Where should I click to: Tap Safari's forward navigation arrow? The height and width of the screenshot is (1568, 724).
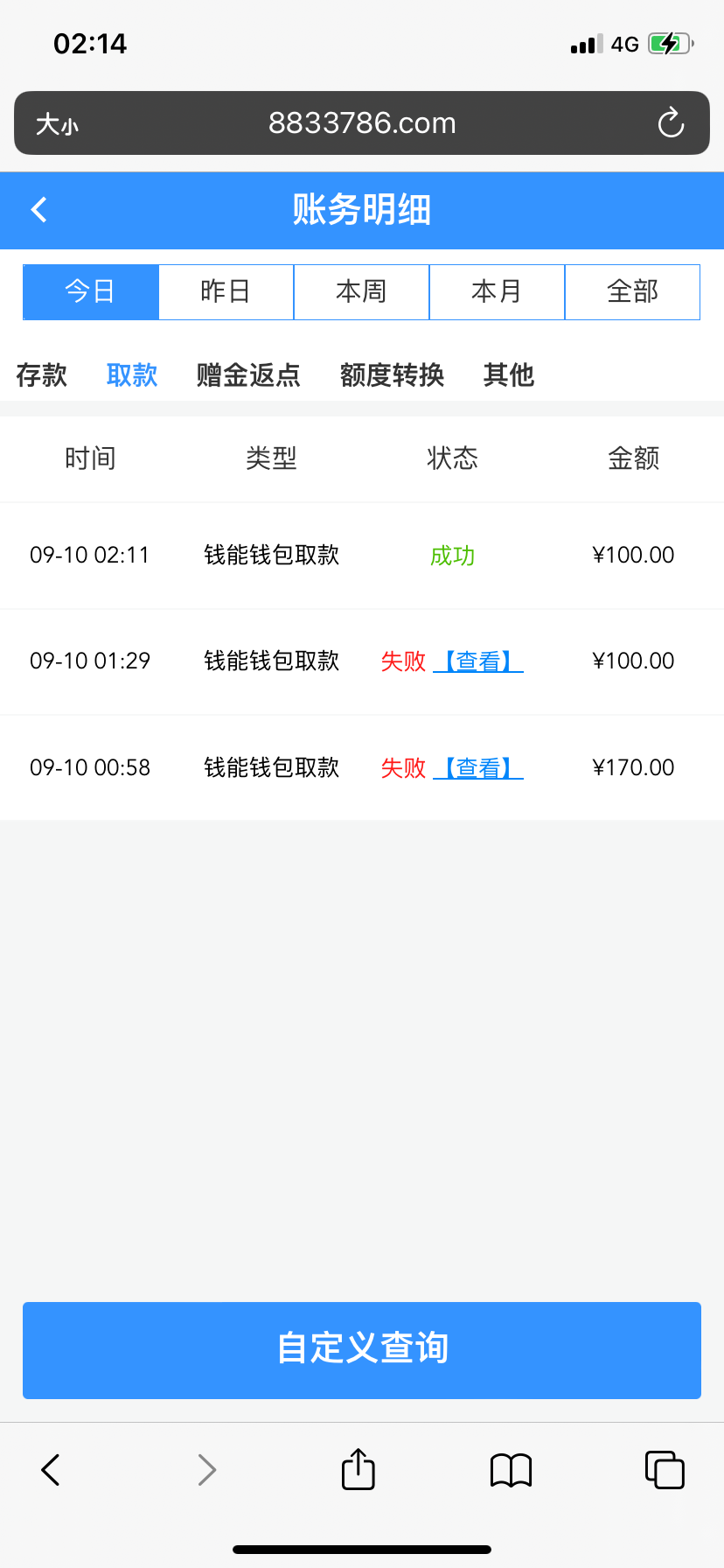(x=205, y=1469)
